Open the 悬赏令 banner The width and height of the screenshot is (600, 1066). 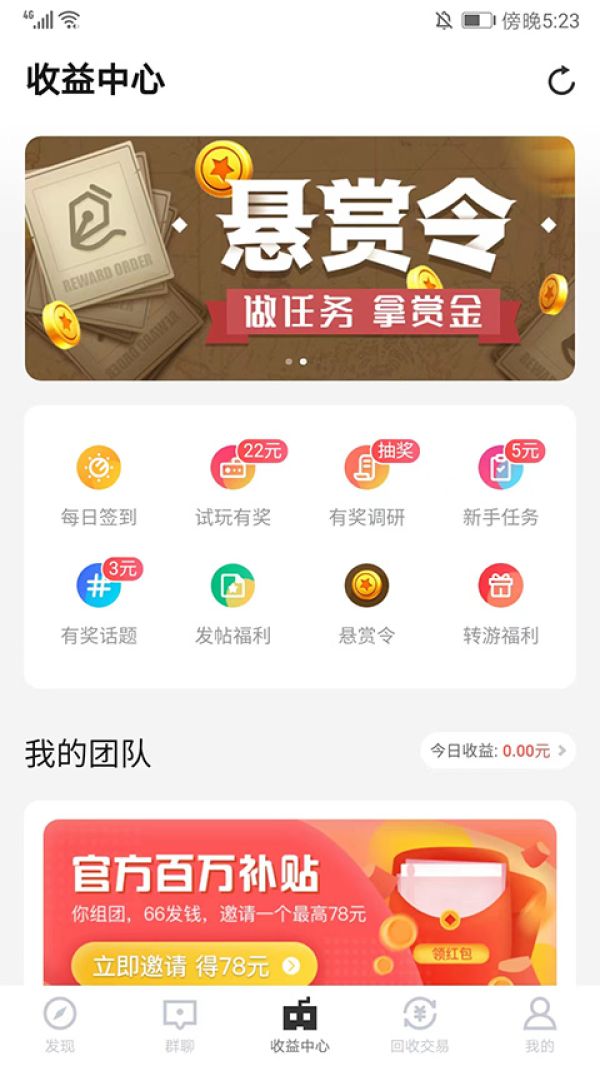tap(300, 258)
